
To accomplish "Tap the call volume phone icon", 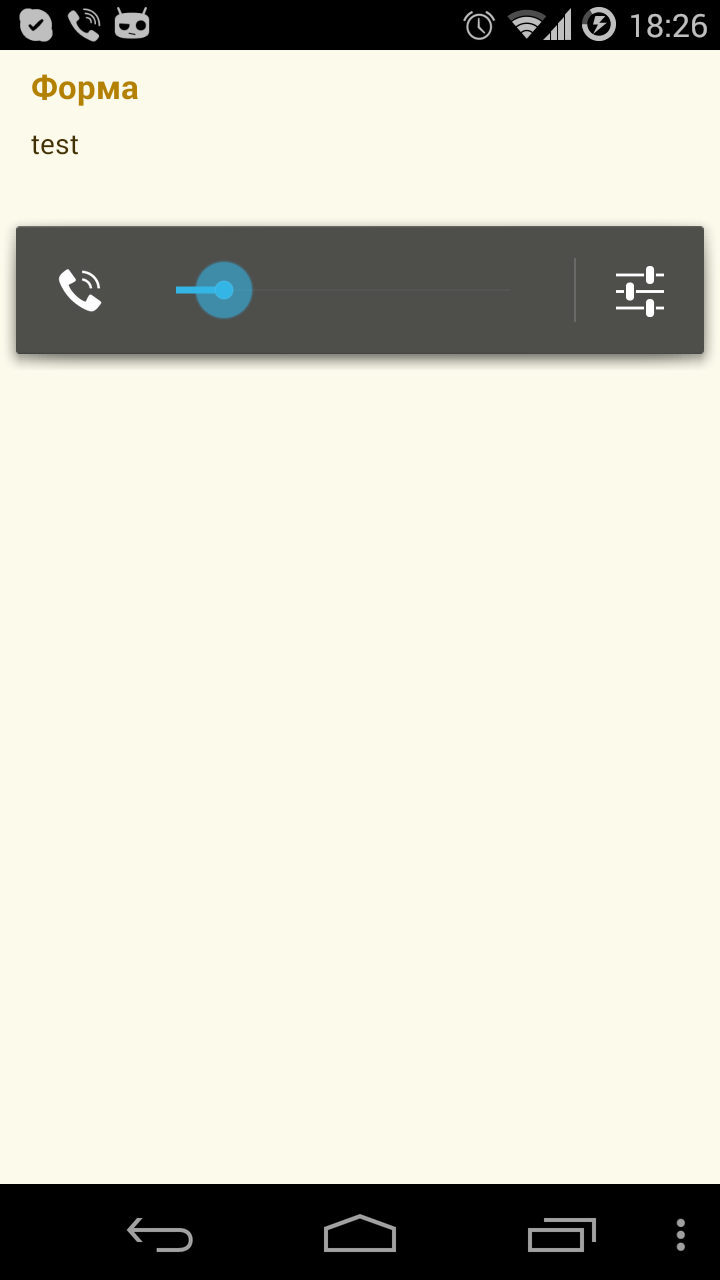I will tap(80, 290).
